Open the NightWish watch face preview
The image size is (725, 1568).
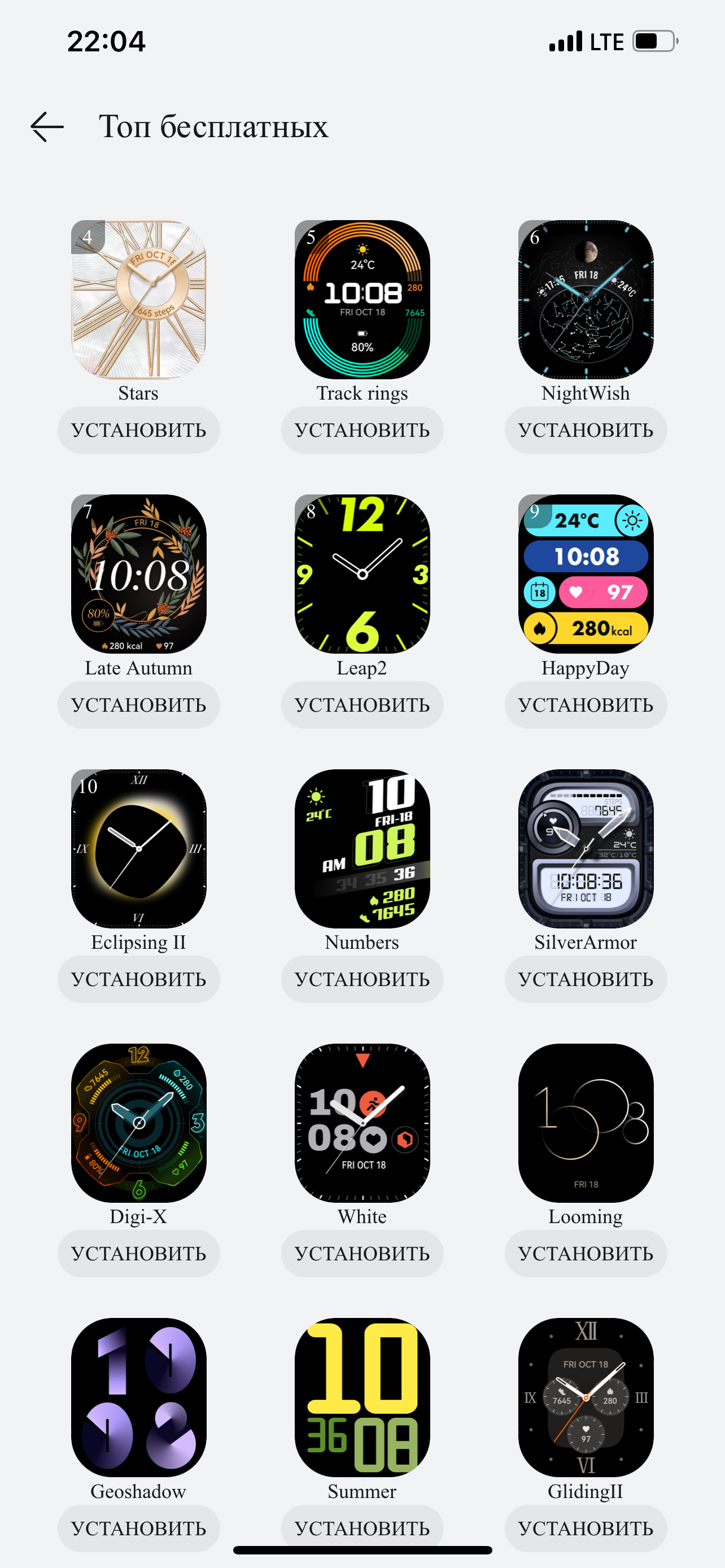[x=586, y=299]
